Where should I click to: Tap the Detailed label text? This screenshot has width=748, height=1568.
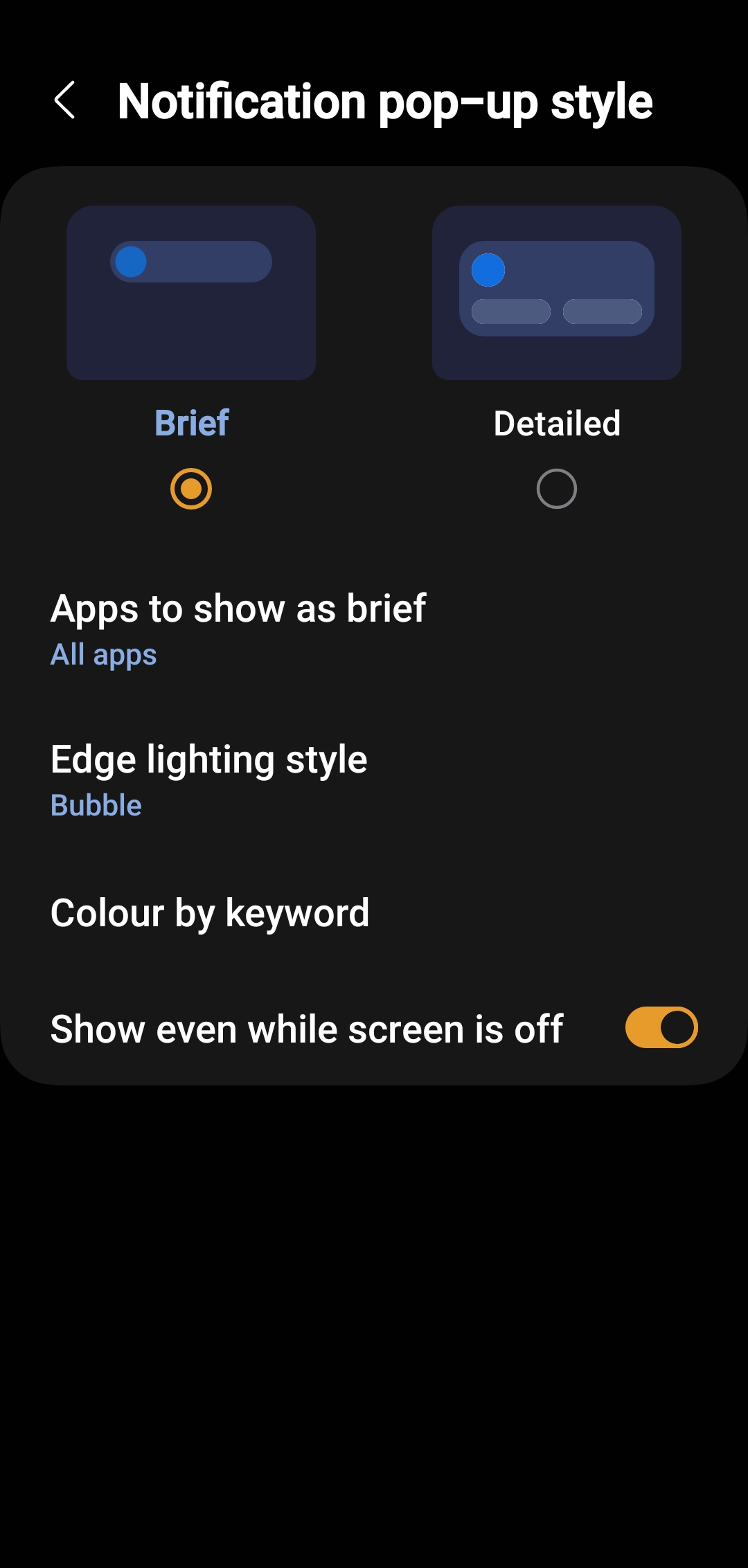click(556, 423)
